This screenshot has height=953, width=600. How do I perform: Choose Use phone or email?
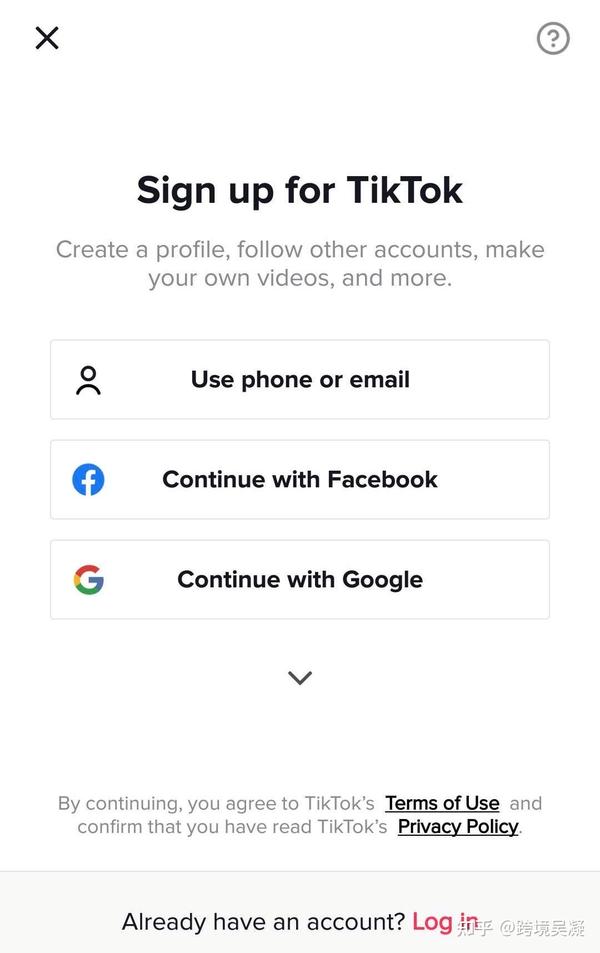point(300,380)
